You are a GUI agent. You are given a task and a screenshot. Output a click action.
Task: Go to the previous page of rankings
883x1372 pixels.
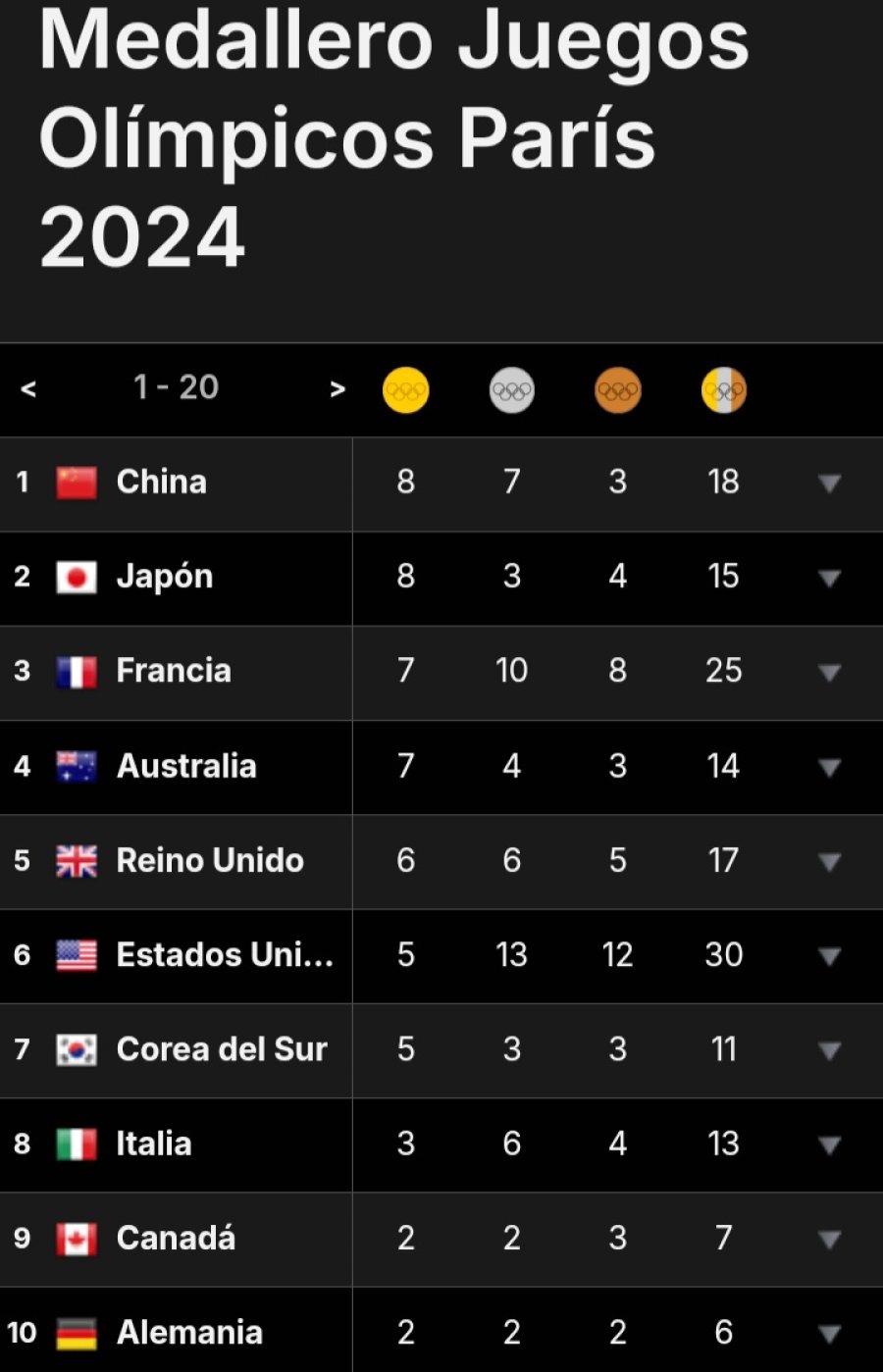coord(28,389)
